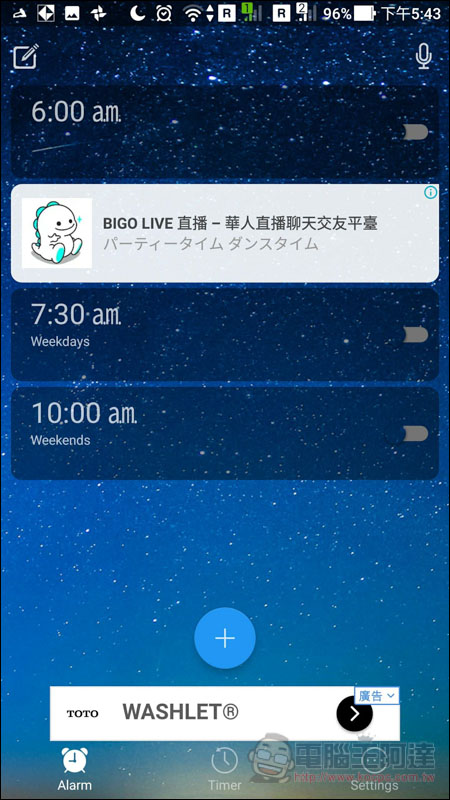Open the 6:00 a.m. alarm card
This screenshot has height=800, width=450.
point(225,132)
